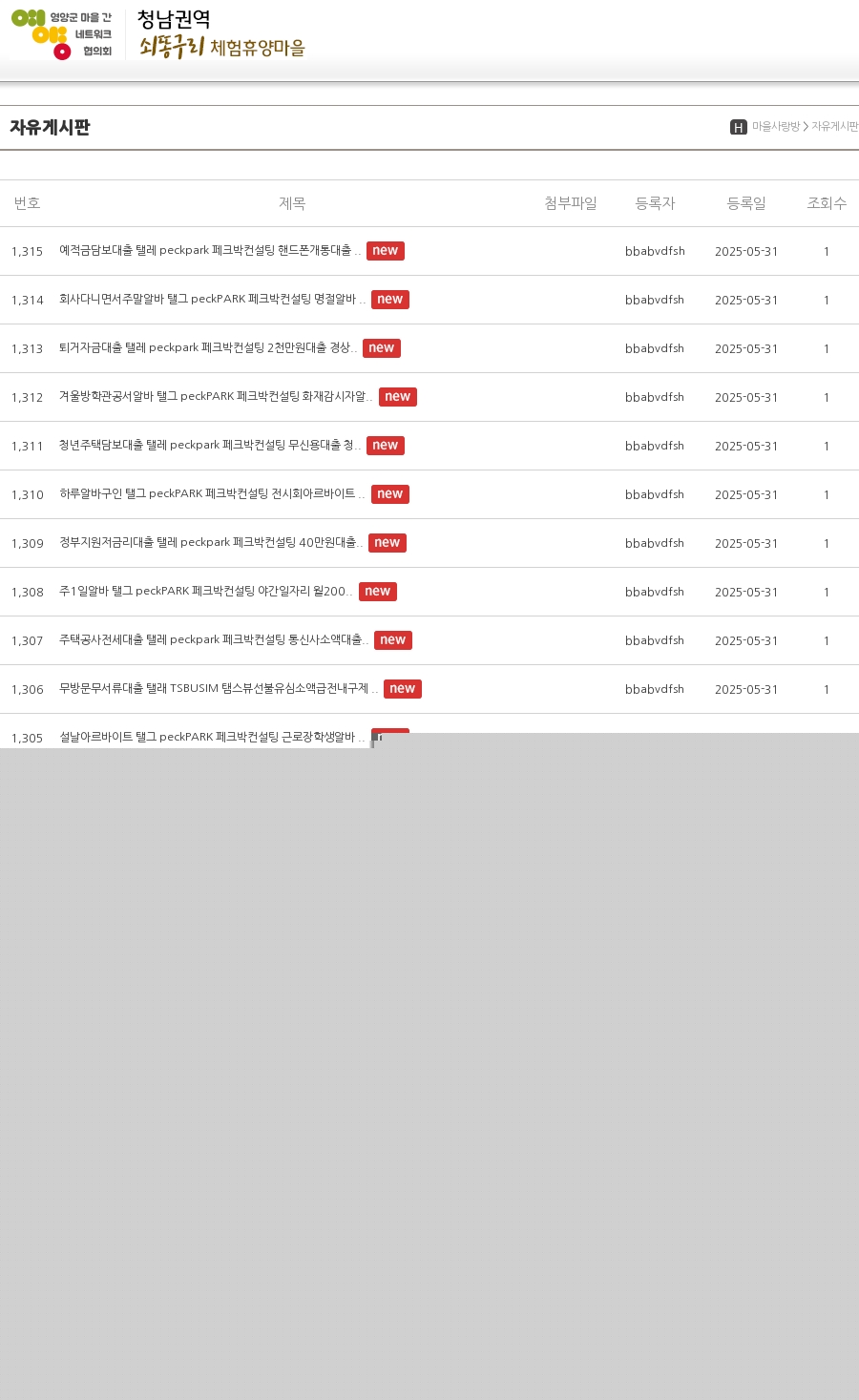Viewport: 859px width, 1400px height.
Task: Open post number 1,310 about 하루알바구인
Action: click(212, 494)
